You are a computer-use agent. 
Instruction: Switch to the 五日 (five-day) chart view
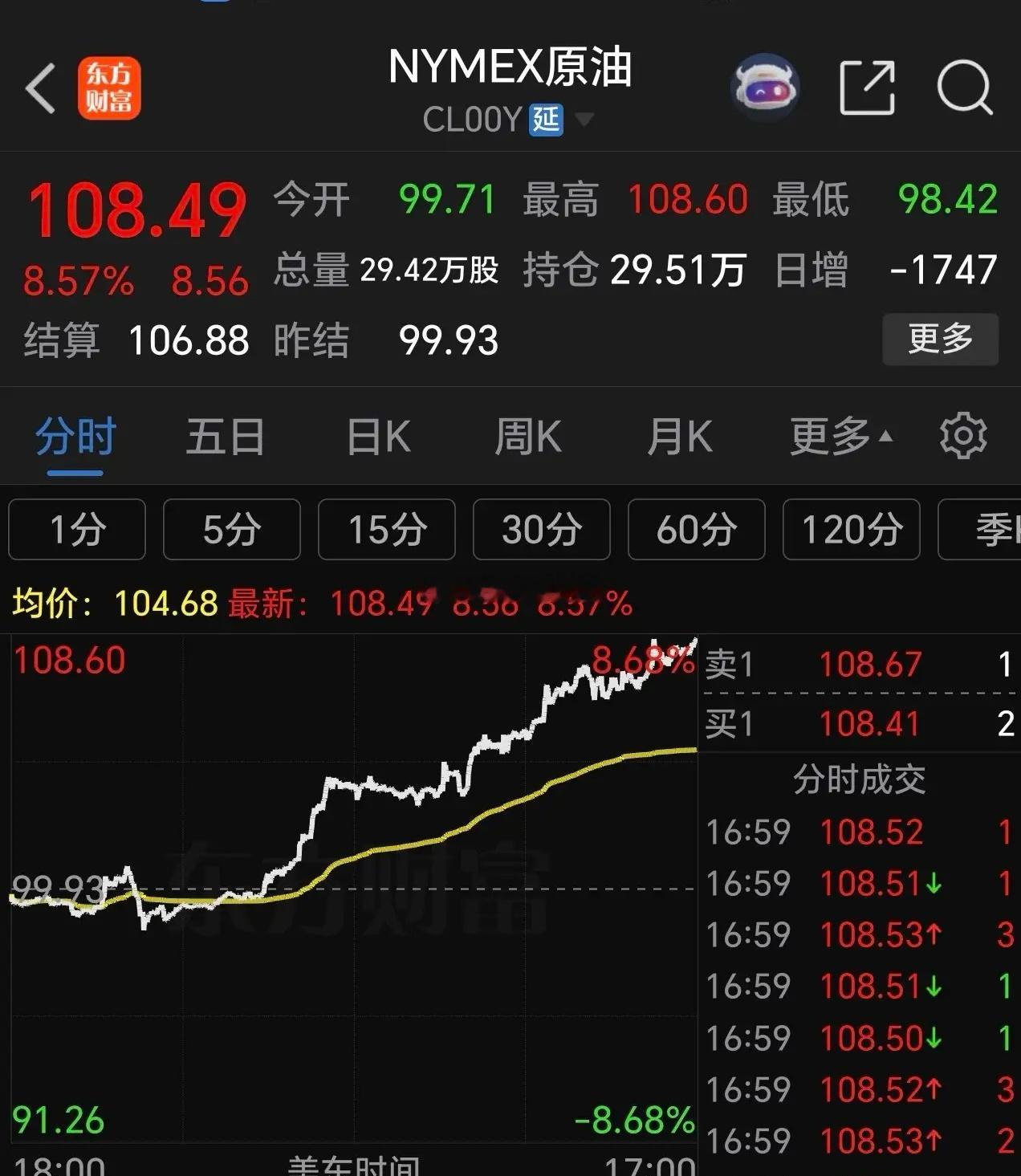(223, 436)
